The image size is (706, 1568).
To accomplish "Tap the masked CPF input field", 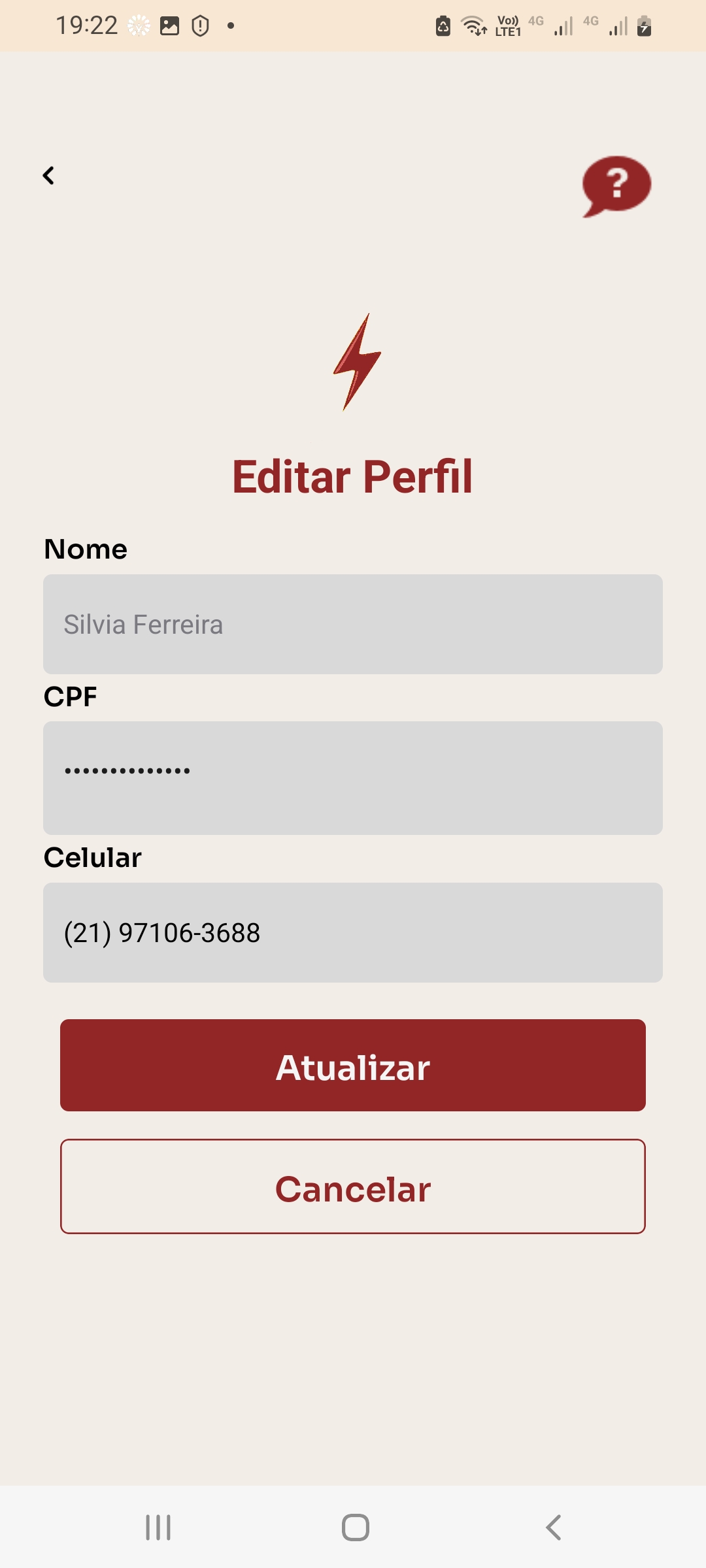I will [353, 777].
